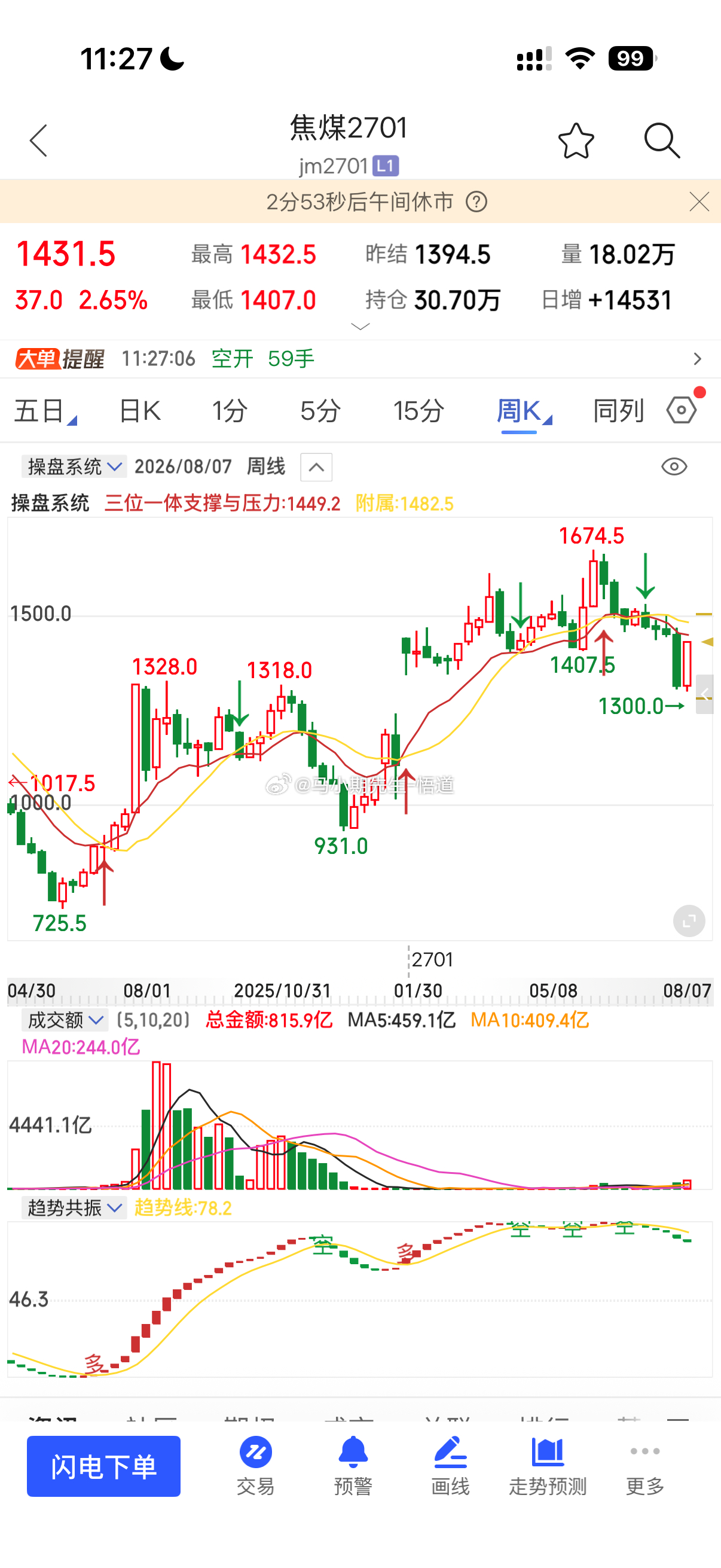This screenshot has width=721, height=1568.
Task: Open the 同列 tab
Action: click(x=618, y=411)
